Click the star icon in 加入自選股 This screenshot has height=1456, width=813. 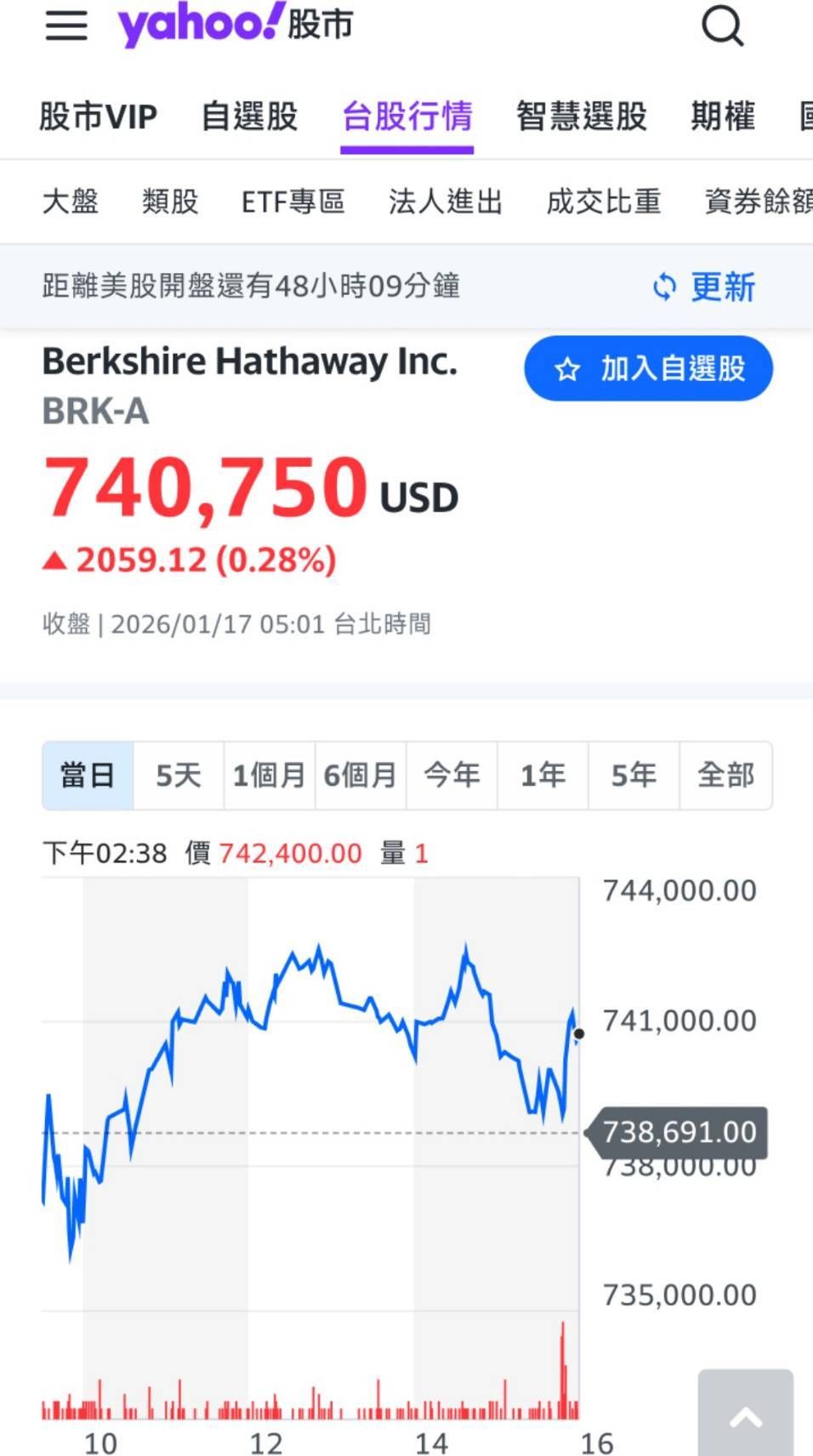(567, 368)
